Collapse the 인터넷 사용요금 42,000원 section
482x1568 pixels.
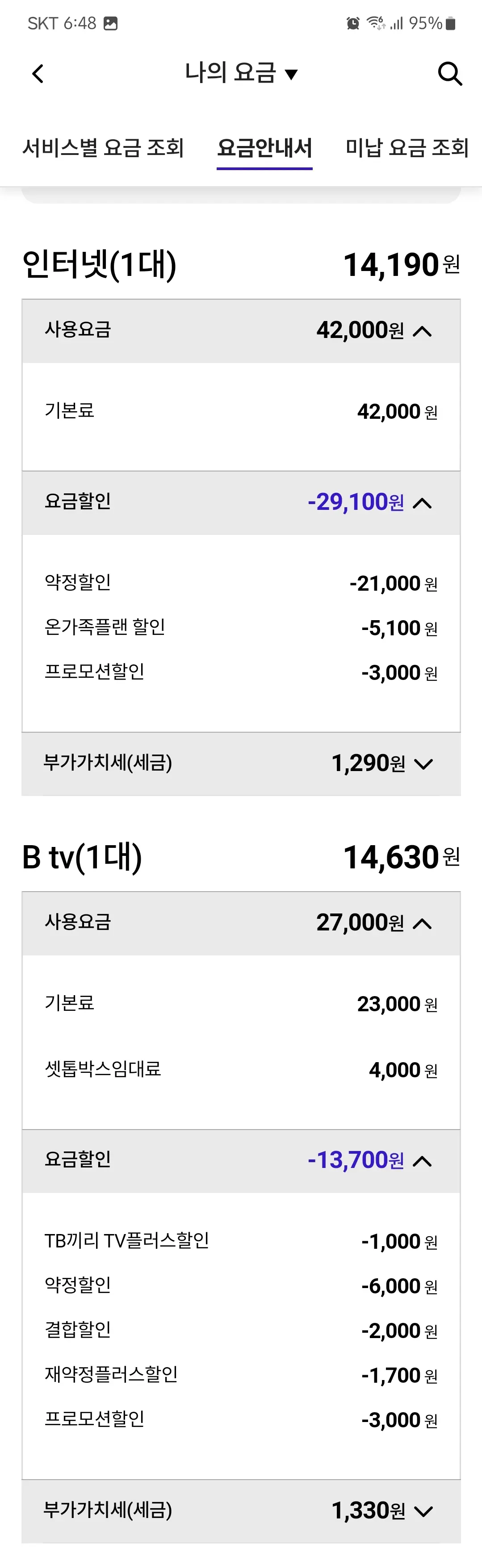click(422, 331)
